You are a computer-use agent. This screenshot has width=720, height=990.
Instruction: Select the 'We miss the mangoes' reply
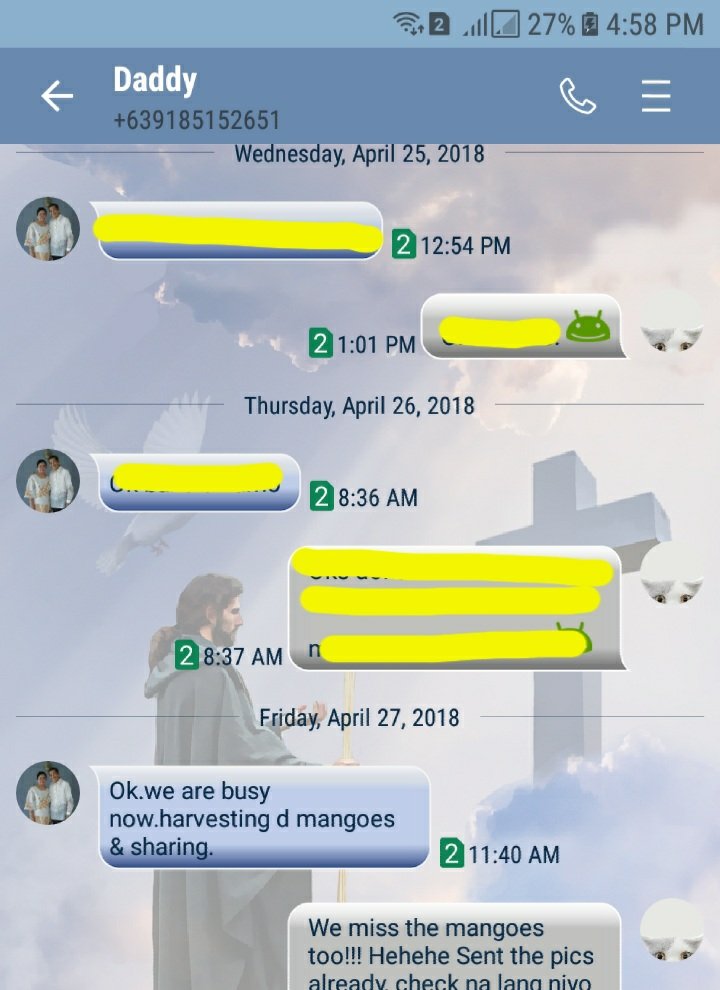coord(455,950)
